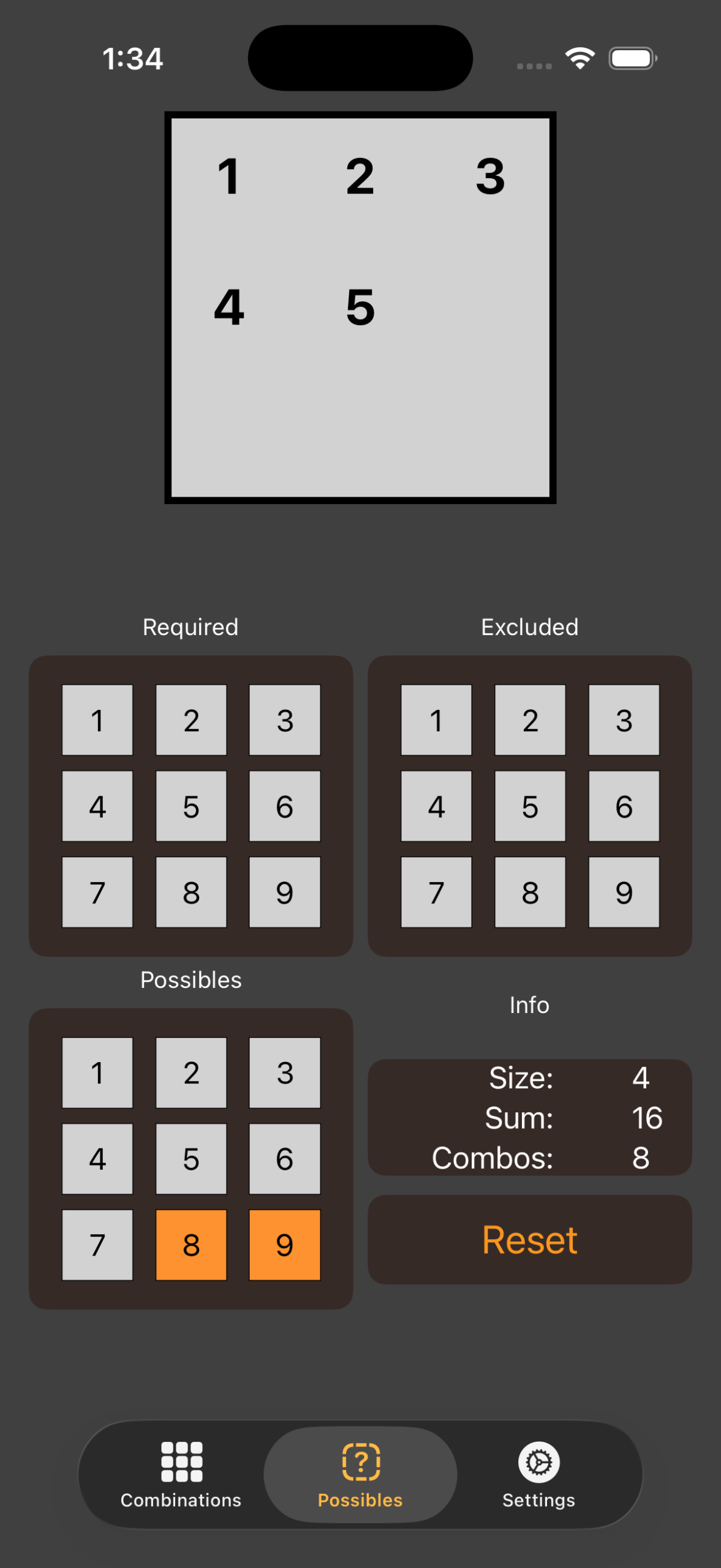This screenshot has height=1568, width=721.
Task: Tap 5 in the Possibles grid
Action: click(191, 1158)
